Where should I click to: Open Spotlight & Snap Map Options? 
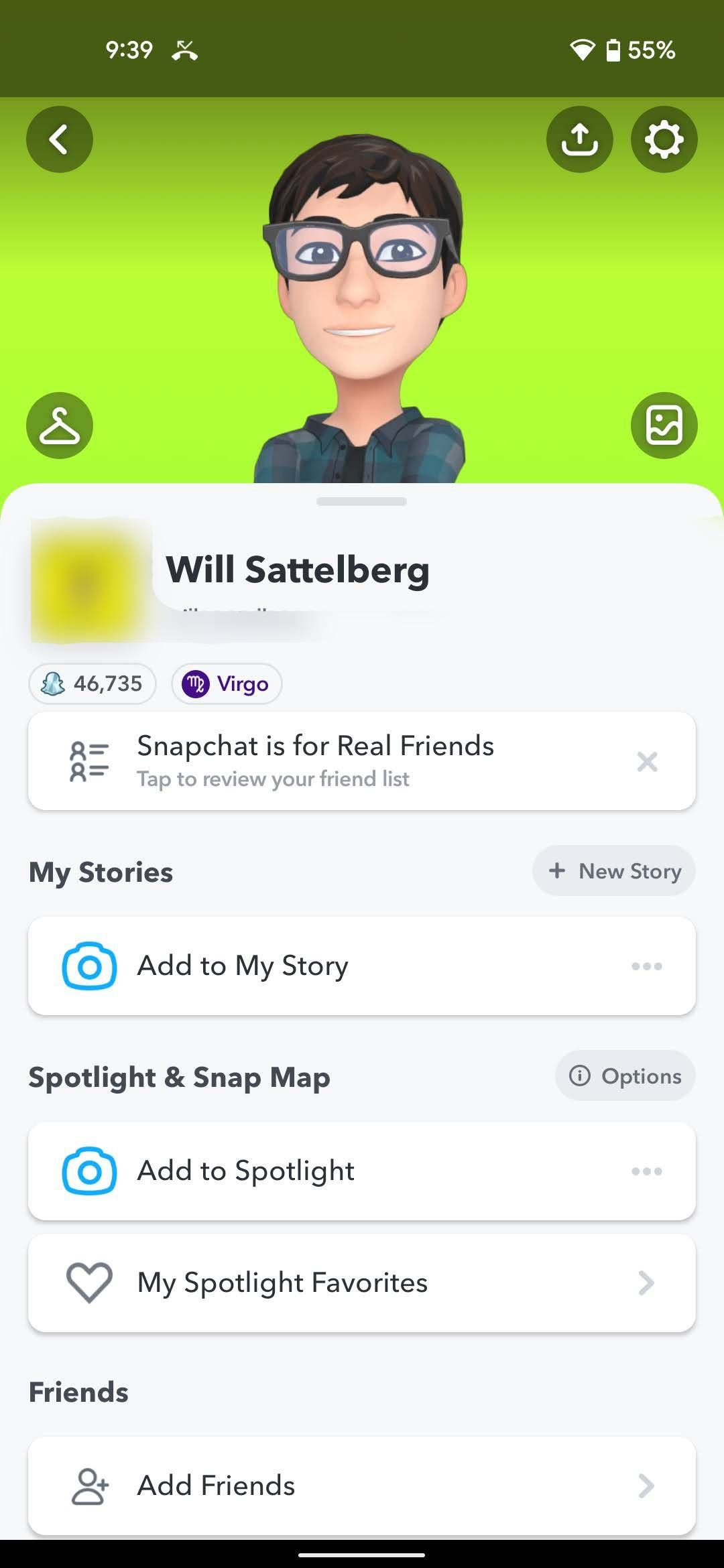tap(624, 1076)
